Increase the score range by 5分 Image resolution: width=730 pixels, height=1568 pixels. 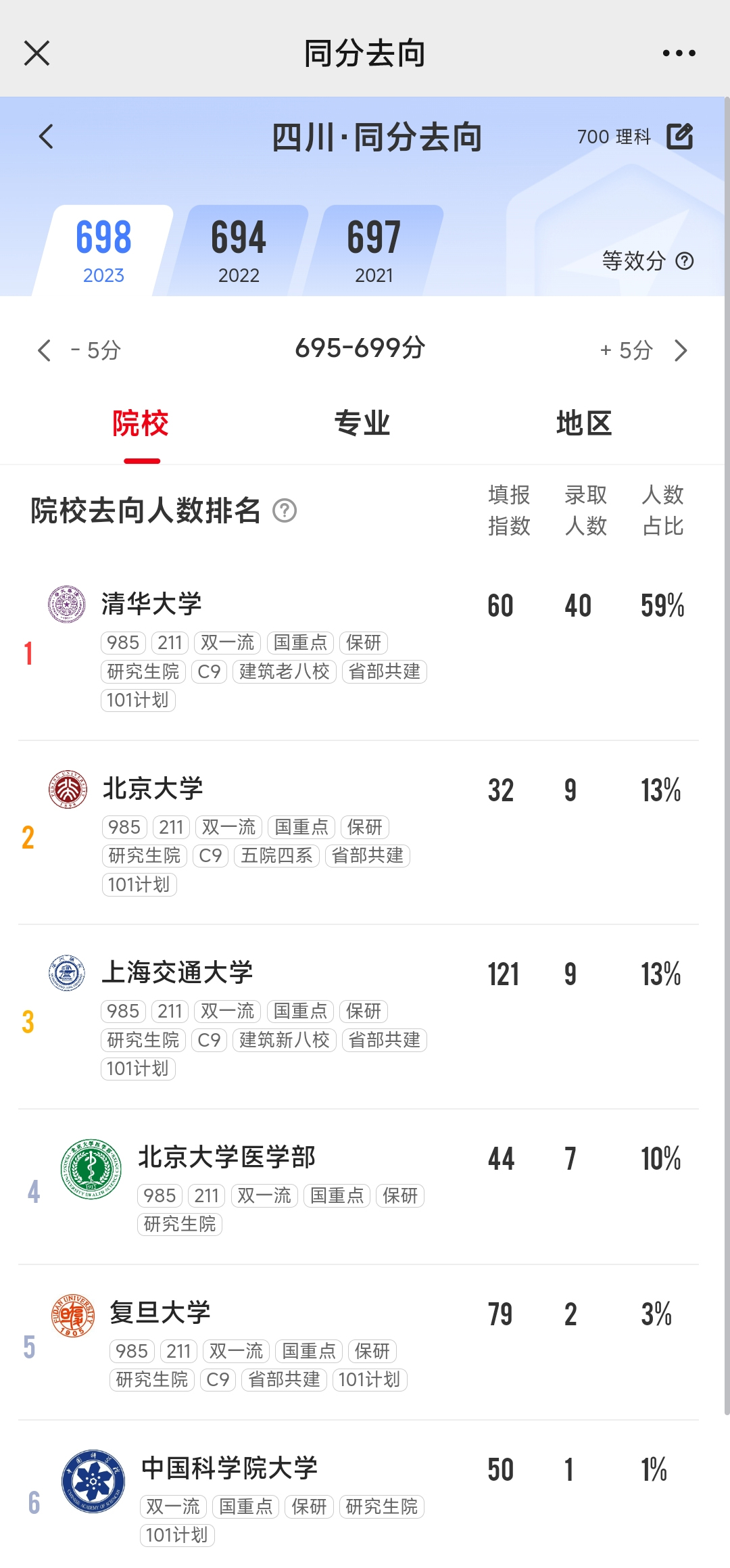pos(643,350)
